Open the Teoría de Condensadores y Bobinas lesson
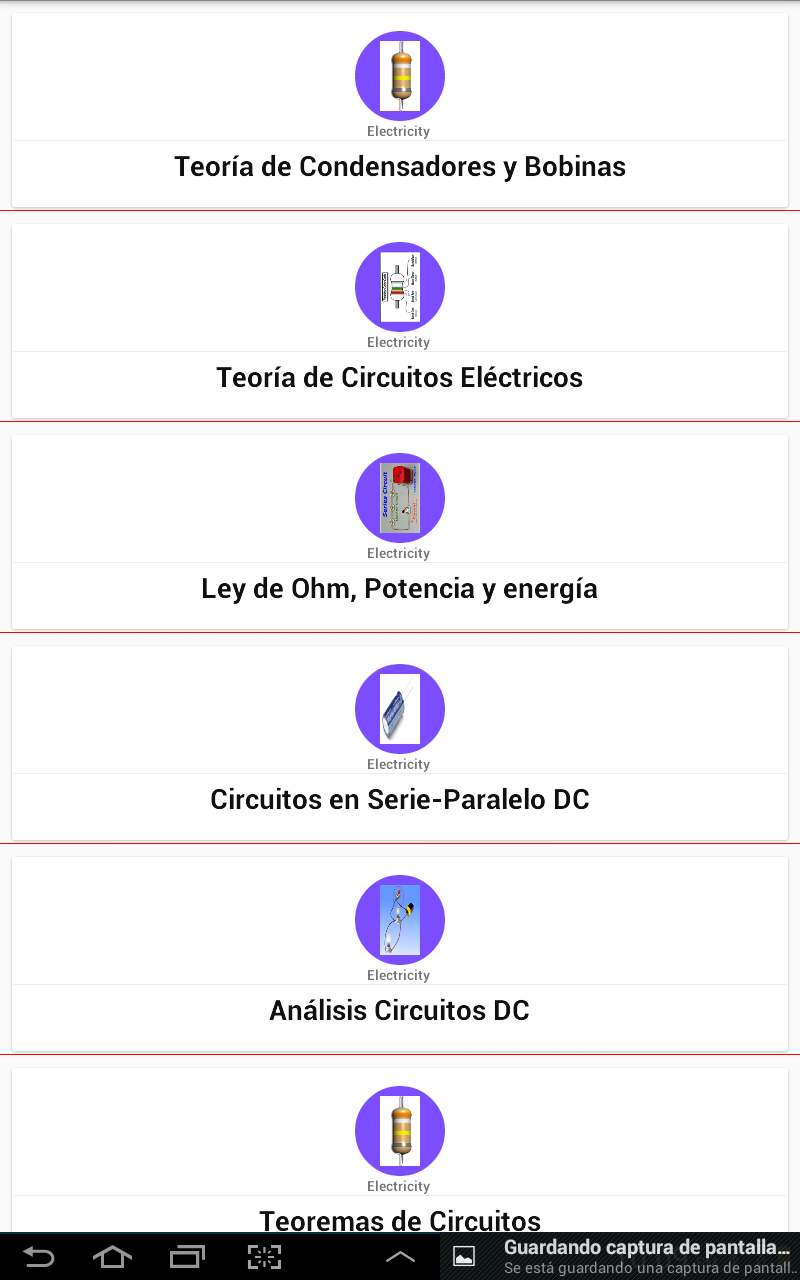The height and width of the screenshot is (1280, 800). click(400, 166)
